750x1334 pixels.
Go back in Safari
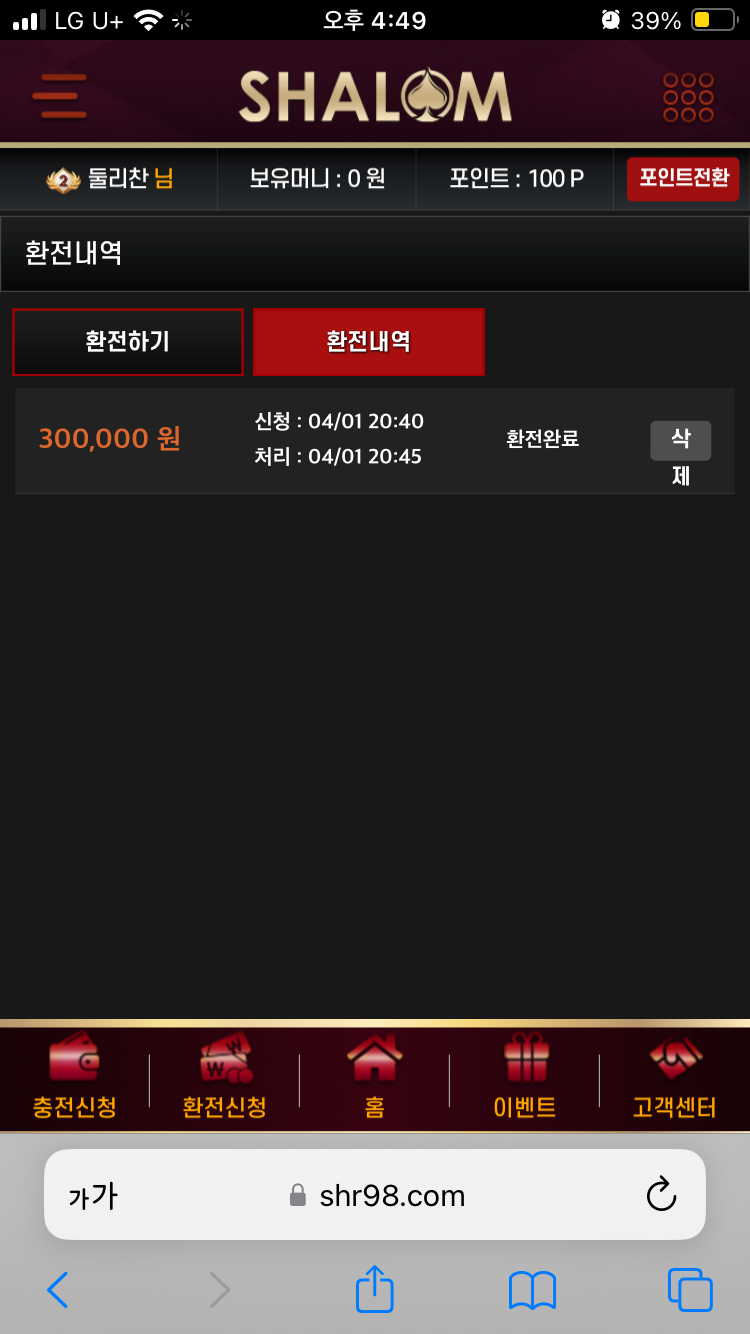58,1290
